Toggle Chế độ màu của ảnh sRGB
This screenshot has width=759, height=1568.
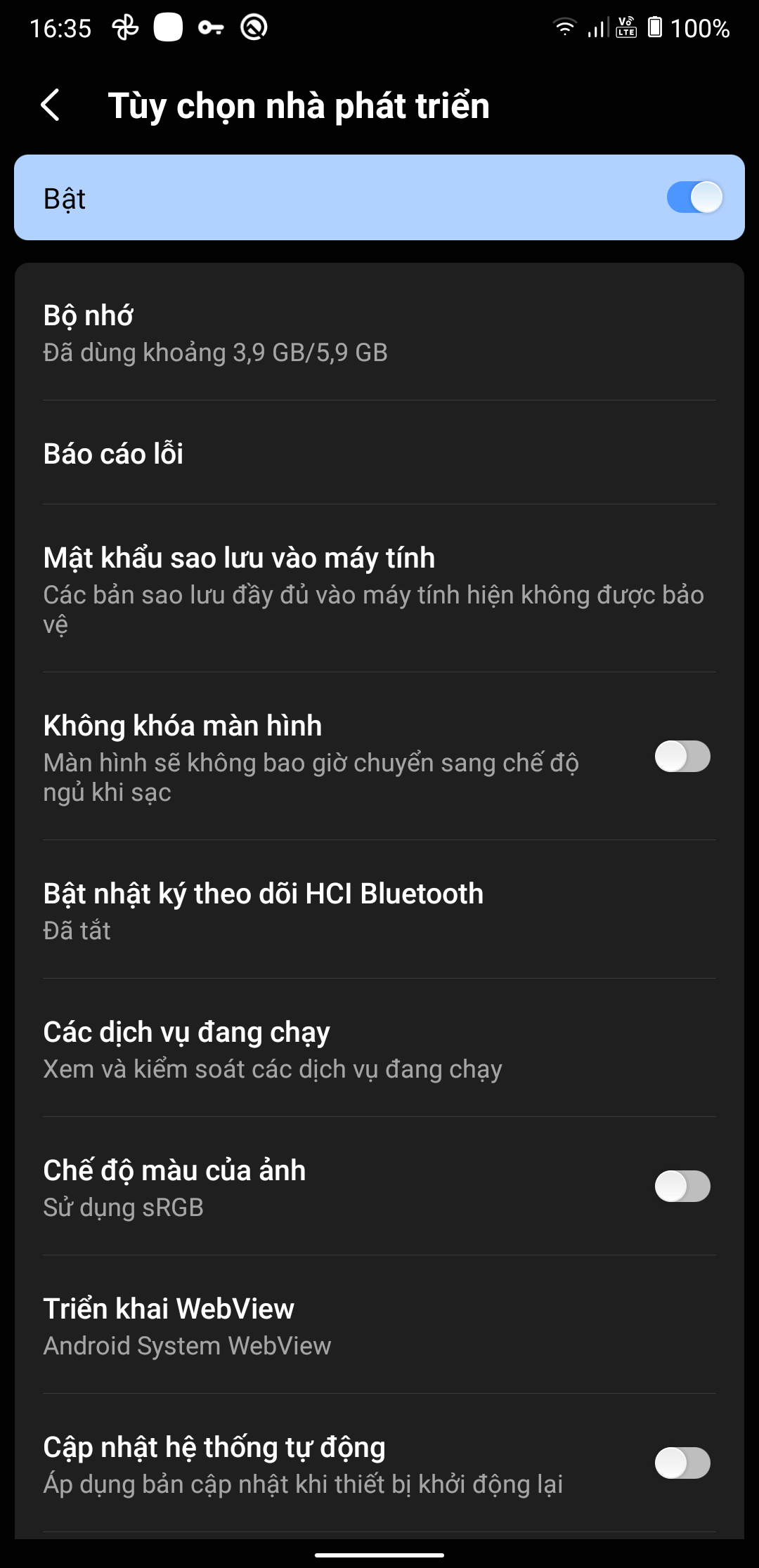[682, 1187]
